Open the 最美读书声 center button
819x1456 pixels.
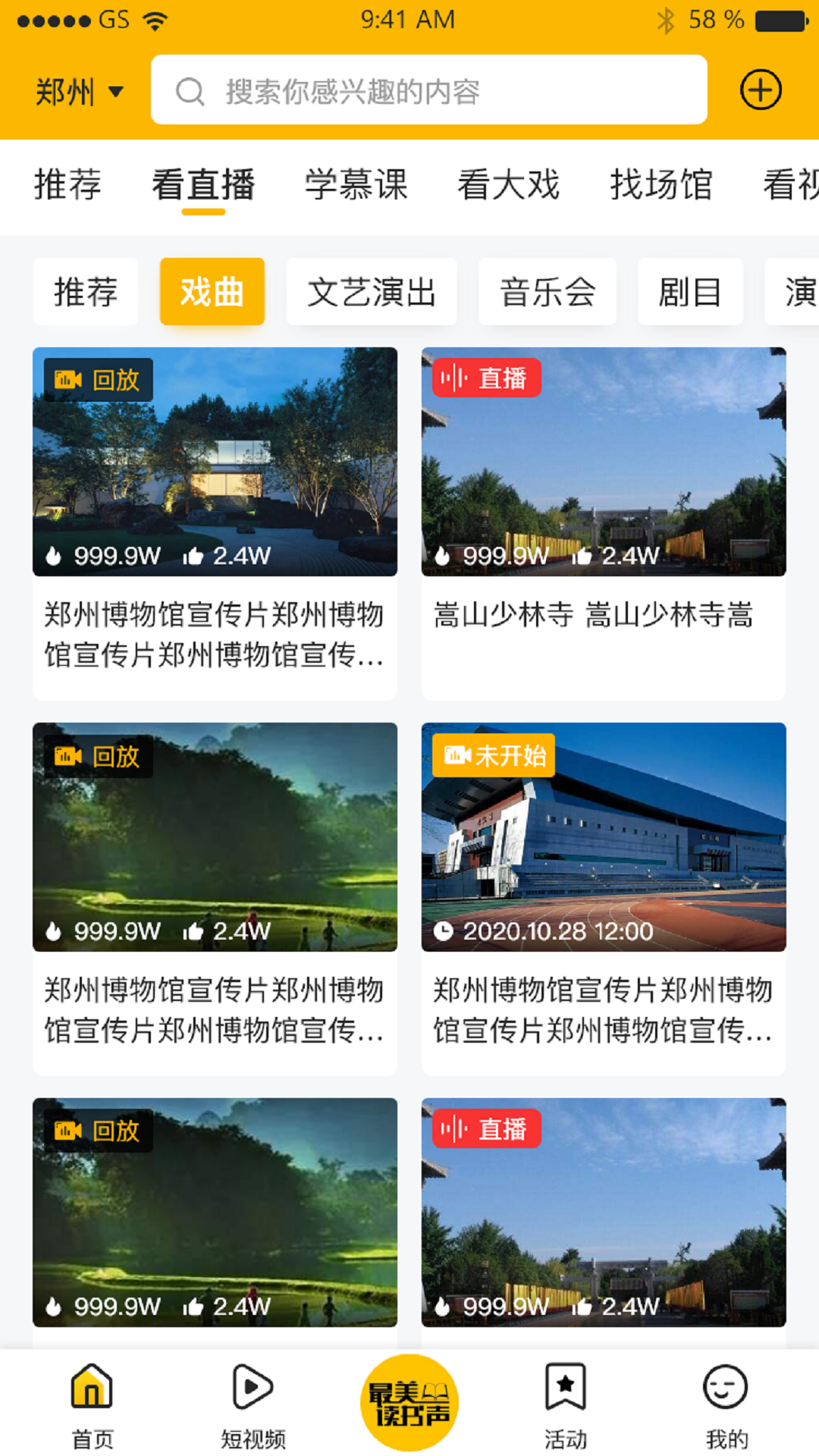409,1403
